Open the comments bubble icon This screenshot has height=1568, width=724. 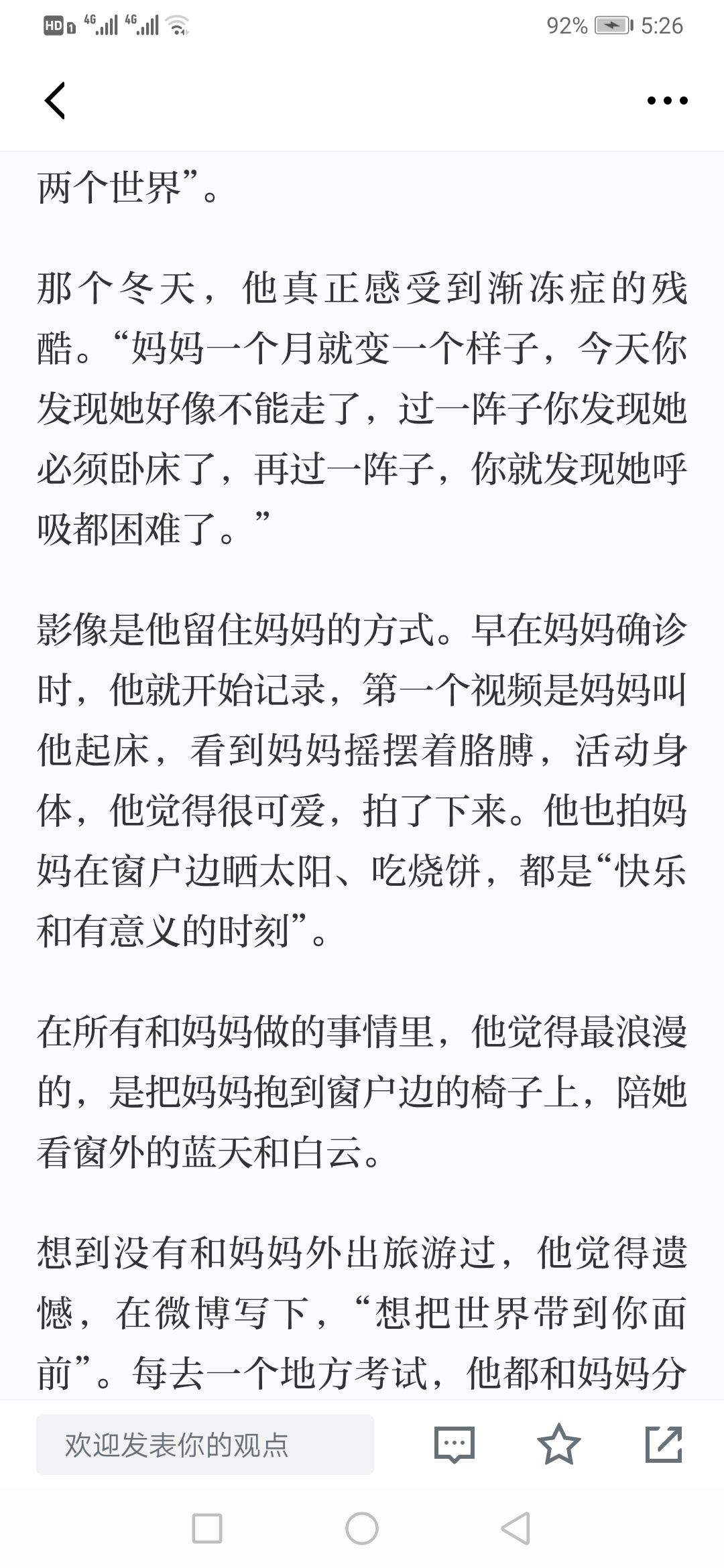point(455,1445)
